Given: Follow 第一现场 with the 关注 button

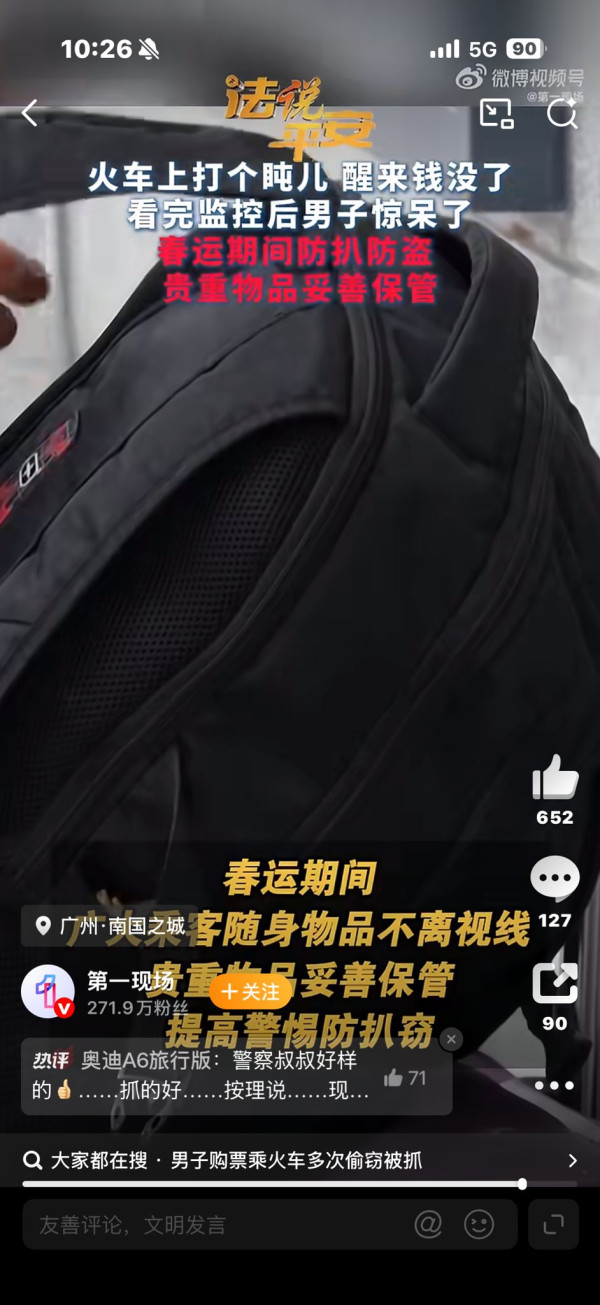Looking at the screenshot, I should 250,992.
